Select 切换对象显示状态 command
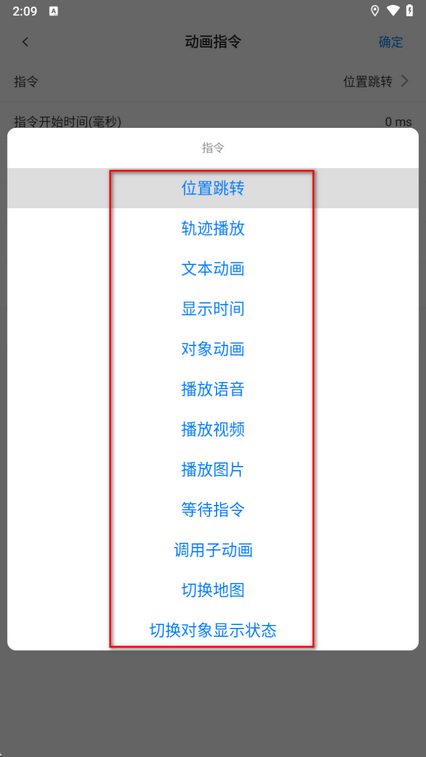The height and width of the screenshot is (757, 426). pos(213,630)
